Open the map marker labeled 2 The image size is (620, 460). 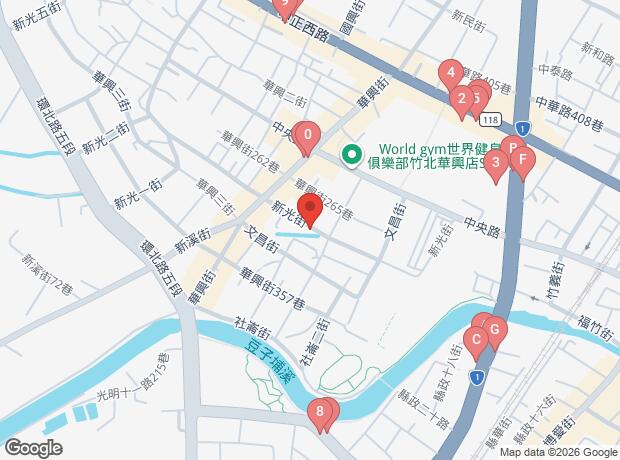(x=461, y=98)
